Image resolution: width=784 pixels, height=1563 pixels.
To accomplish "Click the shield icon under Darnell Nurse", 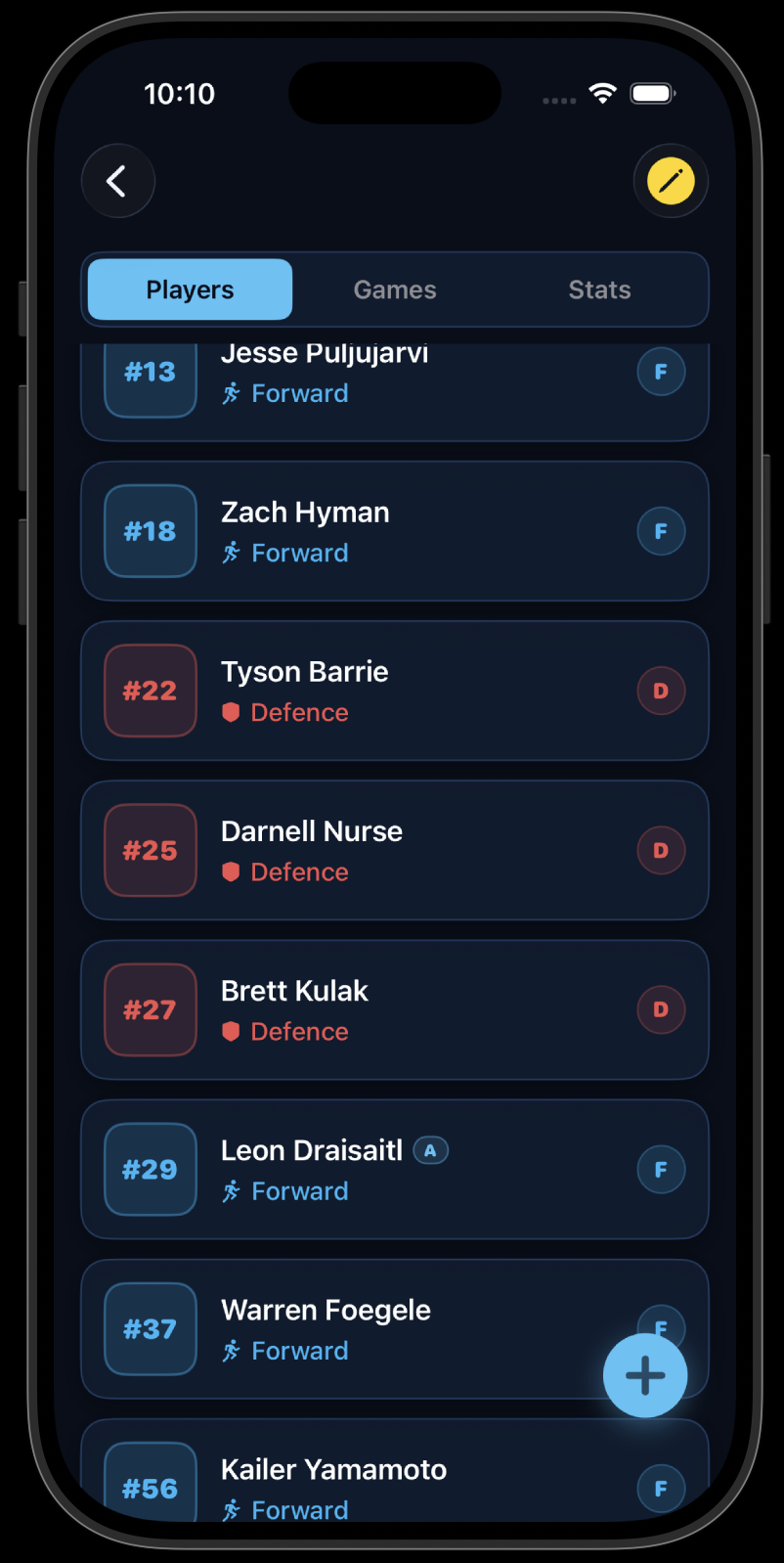I will 231,871.
